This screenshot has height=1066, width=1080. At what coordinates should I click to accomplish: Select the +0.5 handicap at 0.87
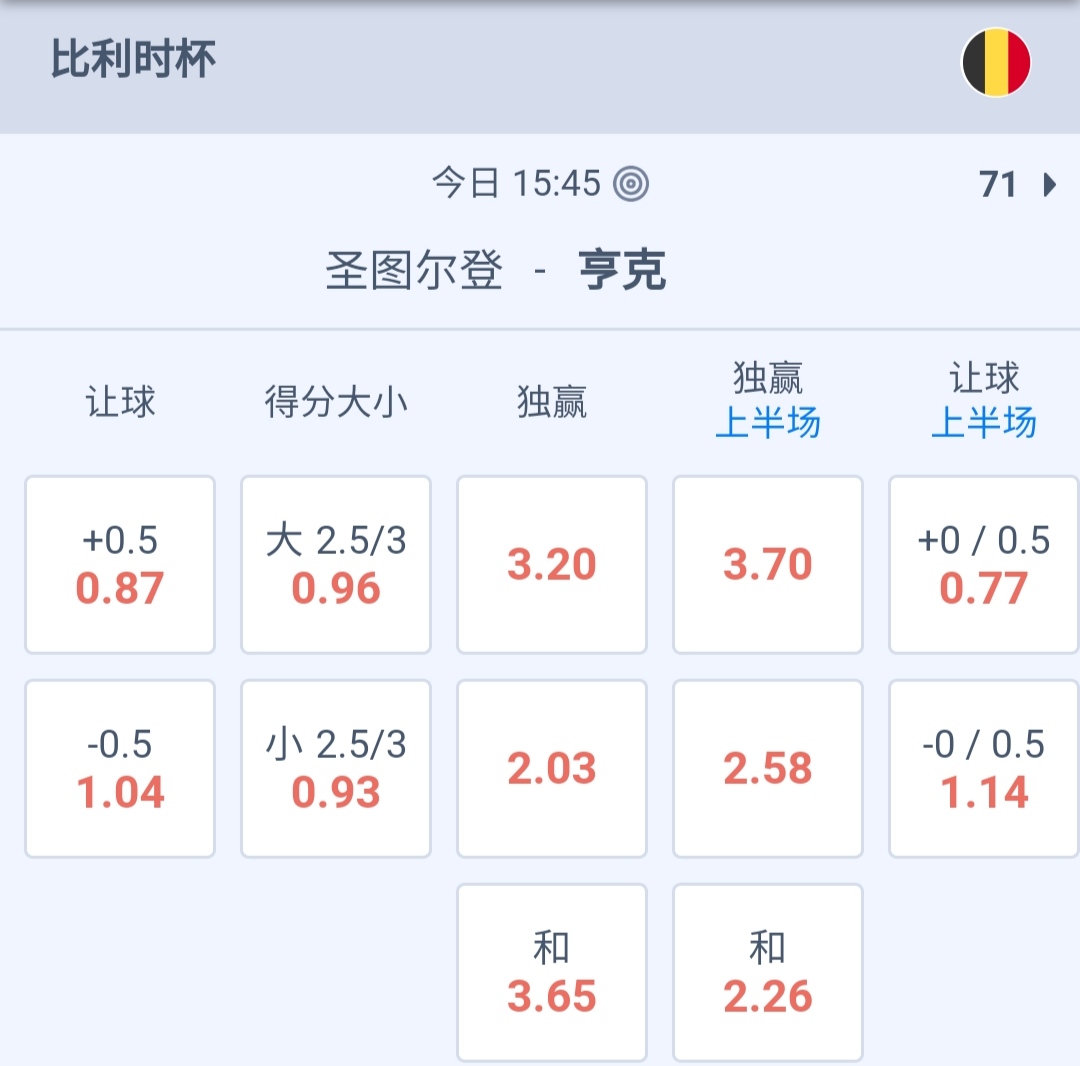click(x=120, y=565)
